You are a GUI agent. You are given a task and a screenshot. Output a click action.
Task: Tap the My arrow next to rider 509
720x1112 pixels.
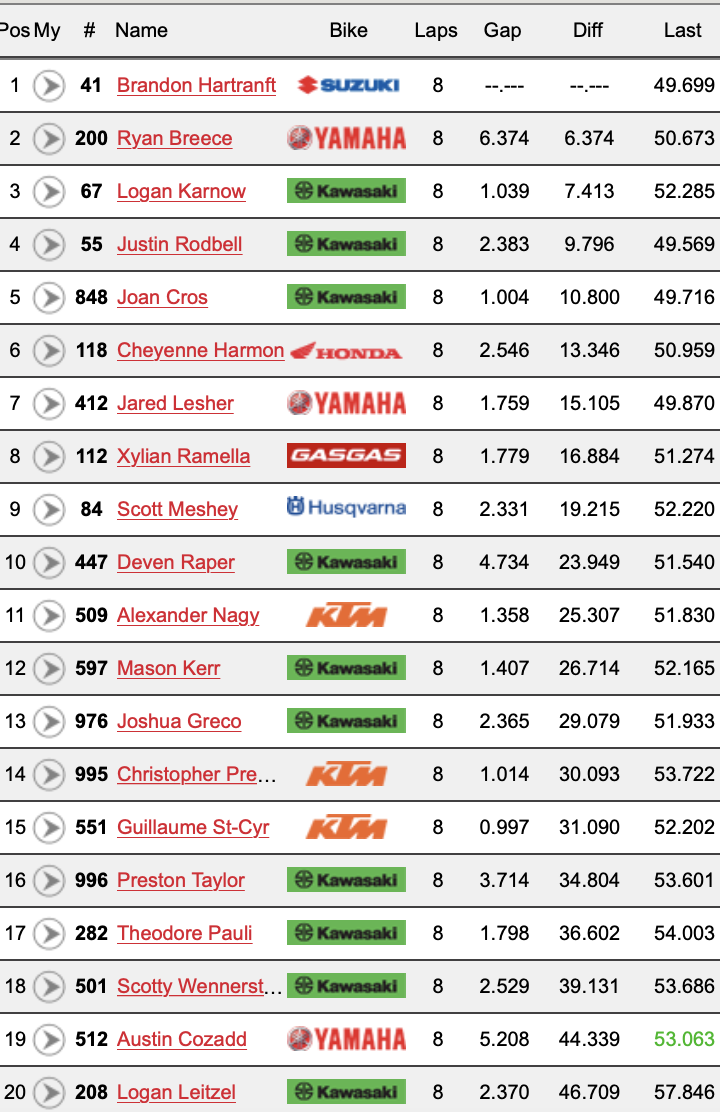pos(48,616)
